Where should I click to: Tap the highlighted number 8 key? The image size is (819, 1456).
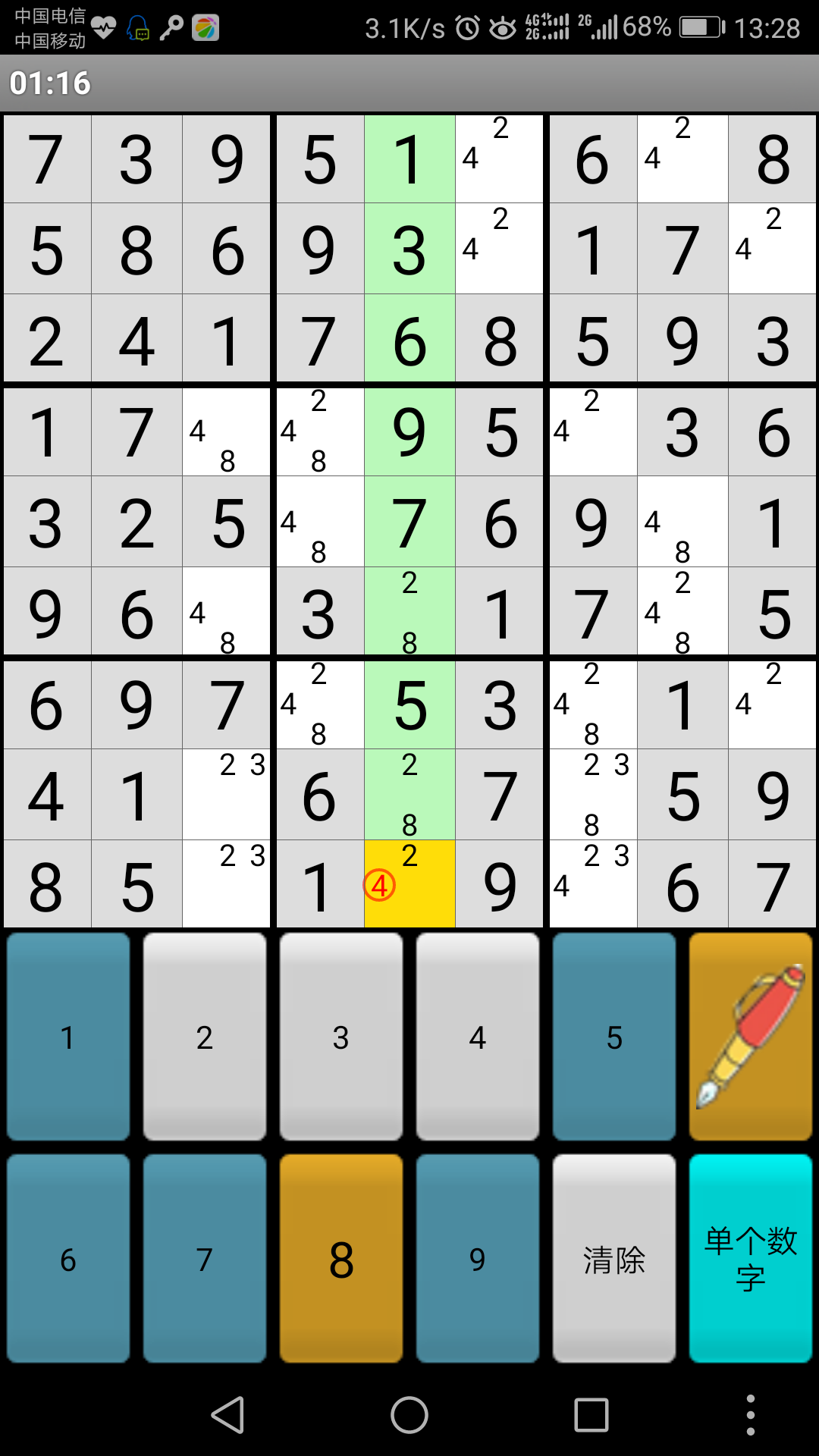[341, 1259]
